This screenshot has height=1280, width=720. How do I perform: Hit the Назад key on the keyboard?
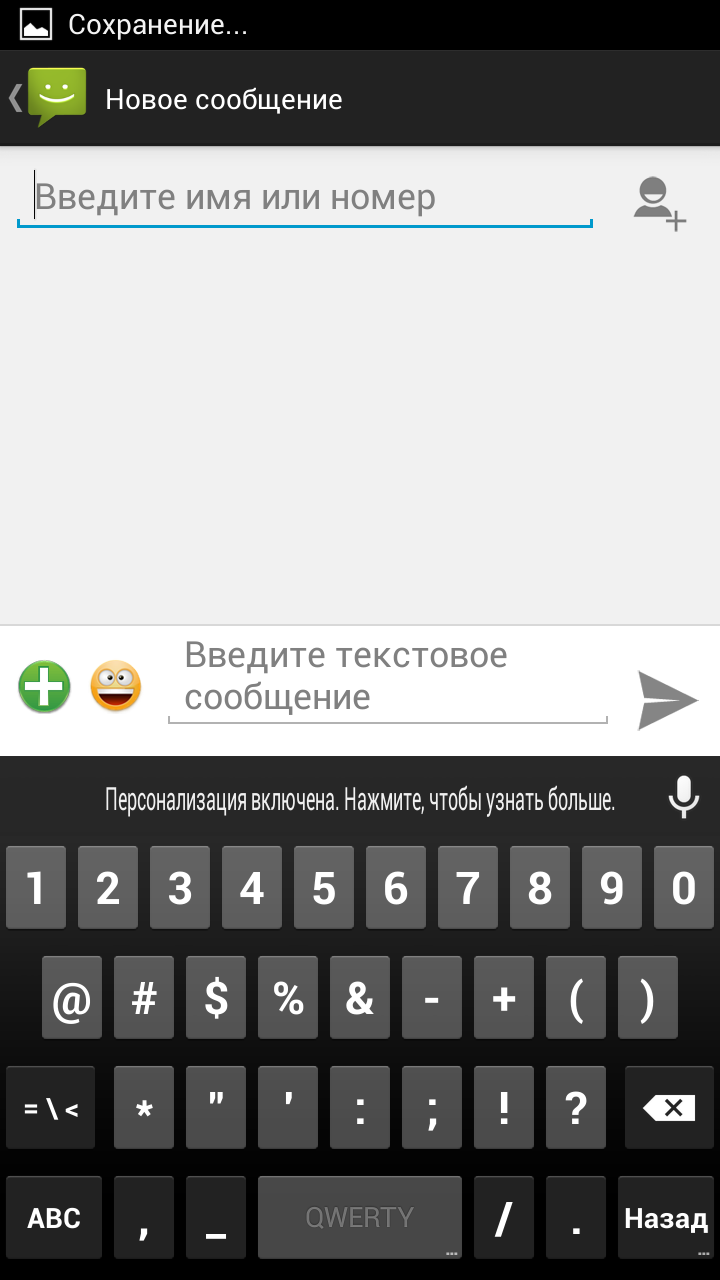click(x=666, y=1217)
